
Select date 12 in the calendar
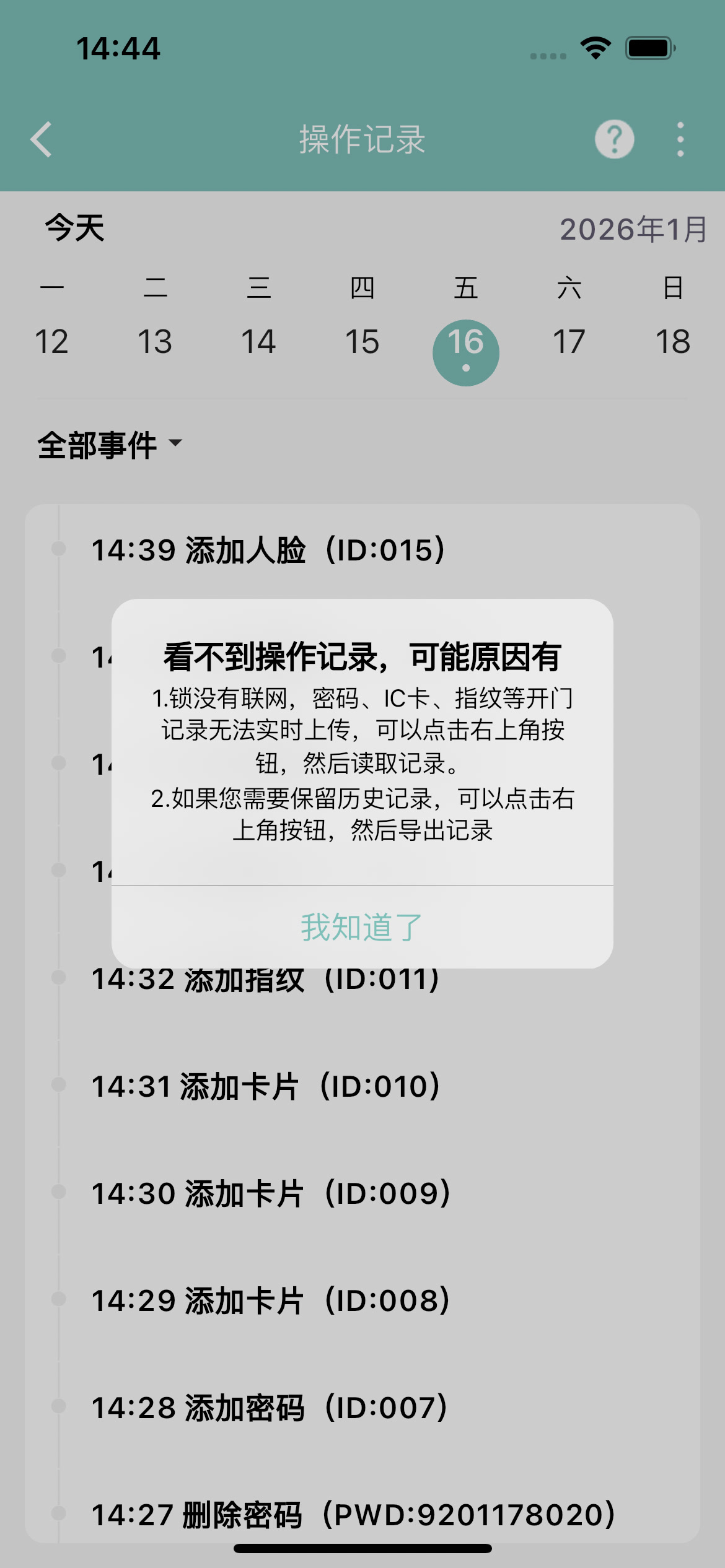(51, 341)
